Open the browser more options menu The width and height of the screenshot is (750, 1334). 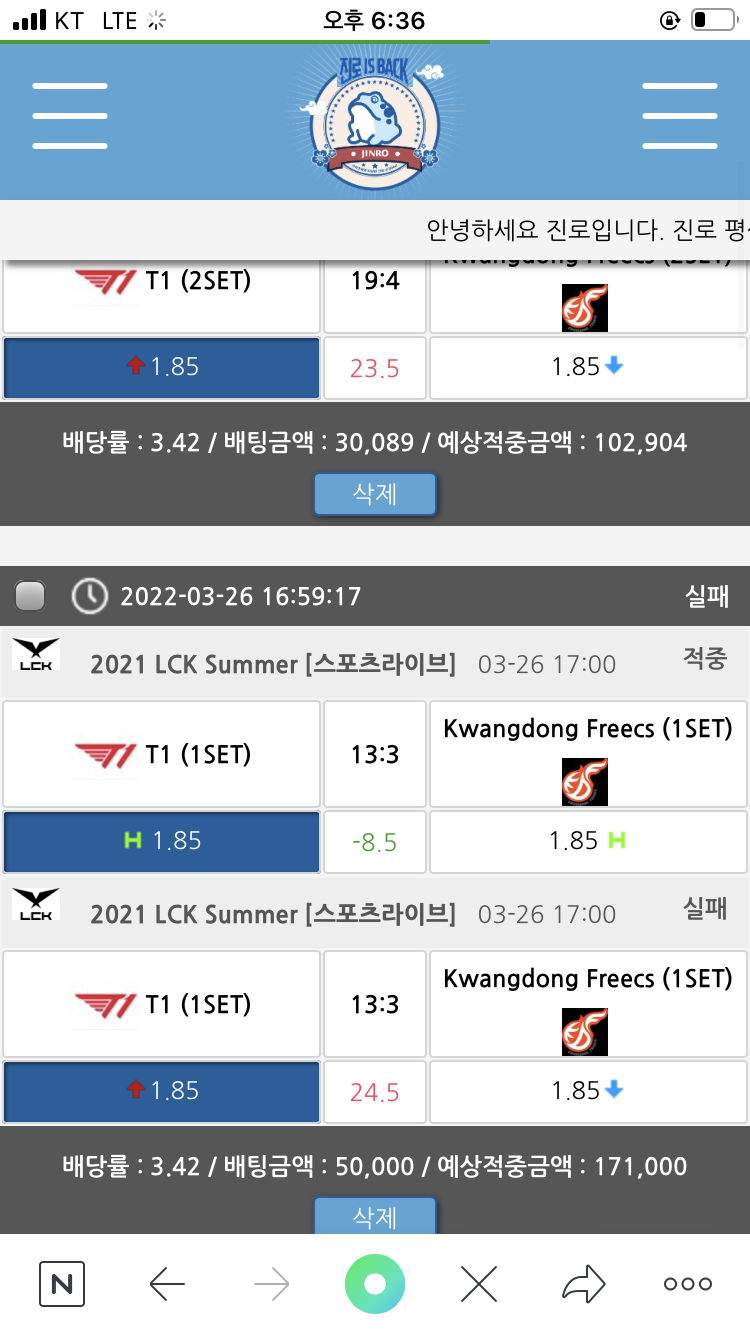688,1284
